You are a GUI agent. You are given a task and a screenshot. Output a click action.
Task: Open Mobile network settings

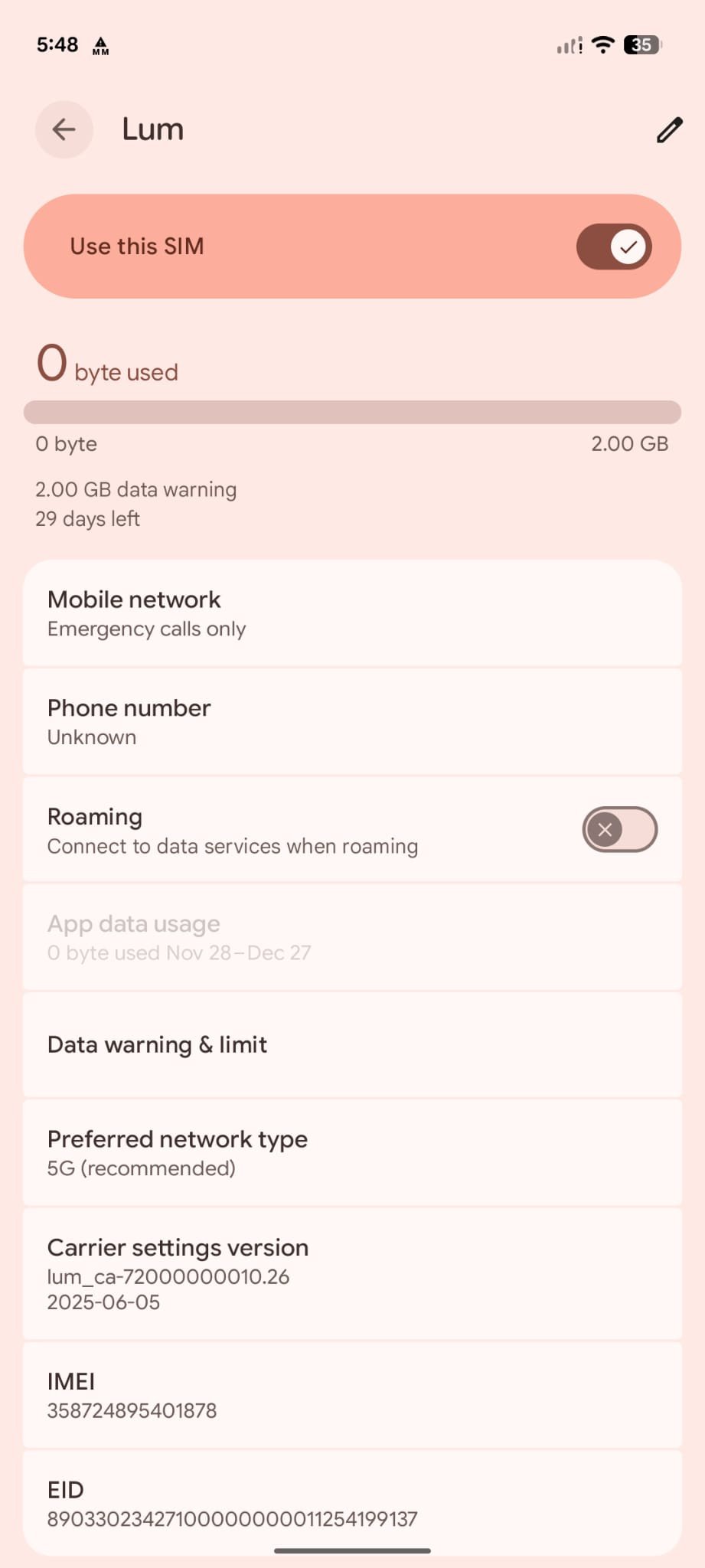tap(352, 613)
